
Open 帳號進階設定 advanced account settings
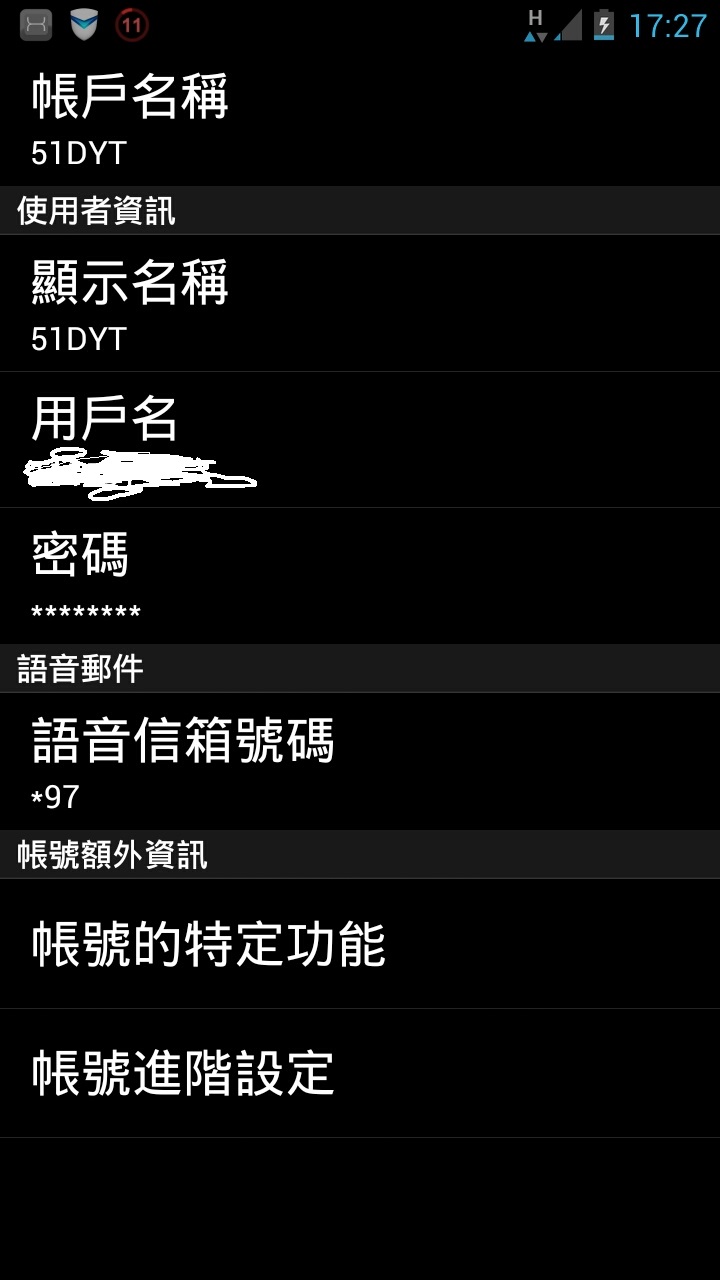[360, 1073]
